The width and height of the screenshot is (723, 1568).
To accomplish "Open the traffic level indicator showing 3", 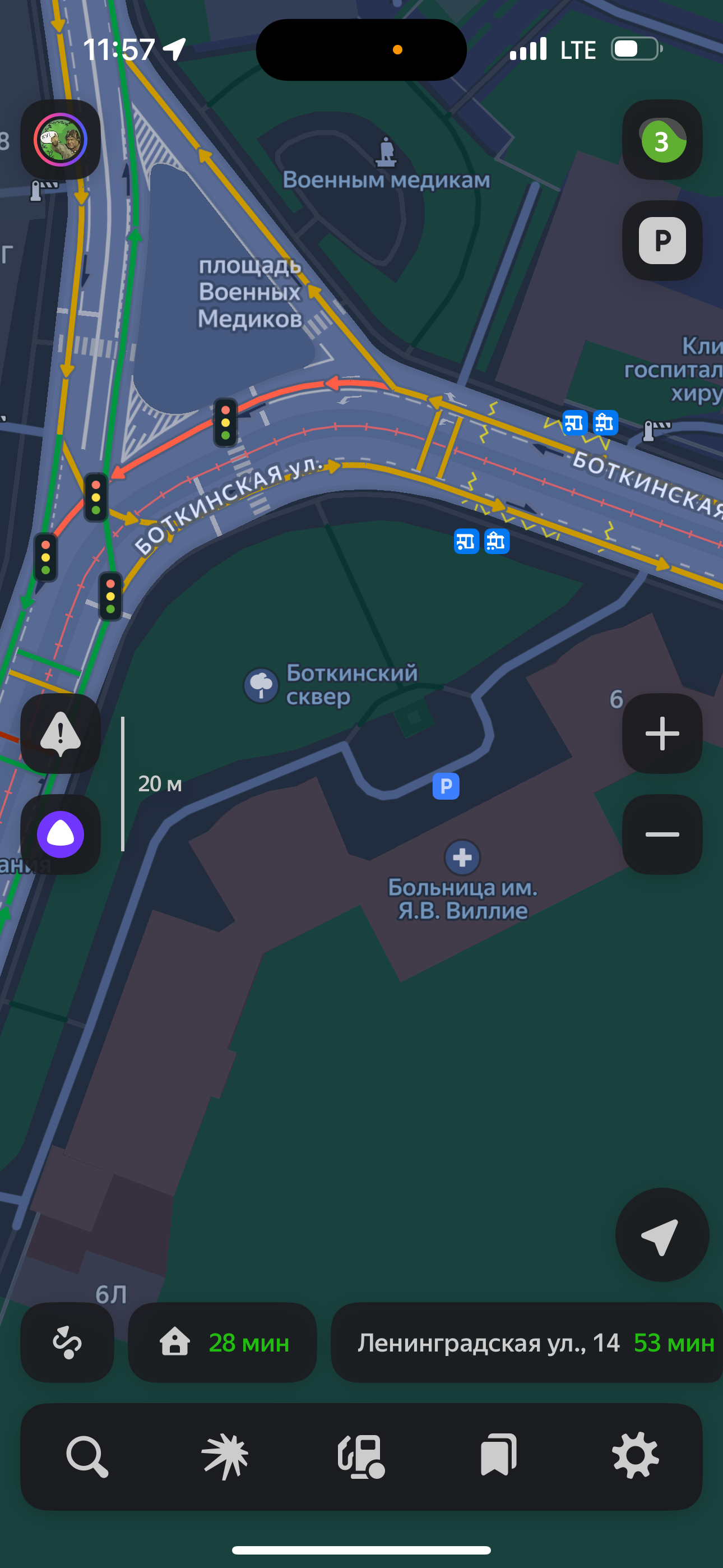I will click(662, 140).
